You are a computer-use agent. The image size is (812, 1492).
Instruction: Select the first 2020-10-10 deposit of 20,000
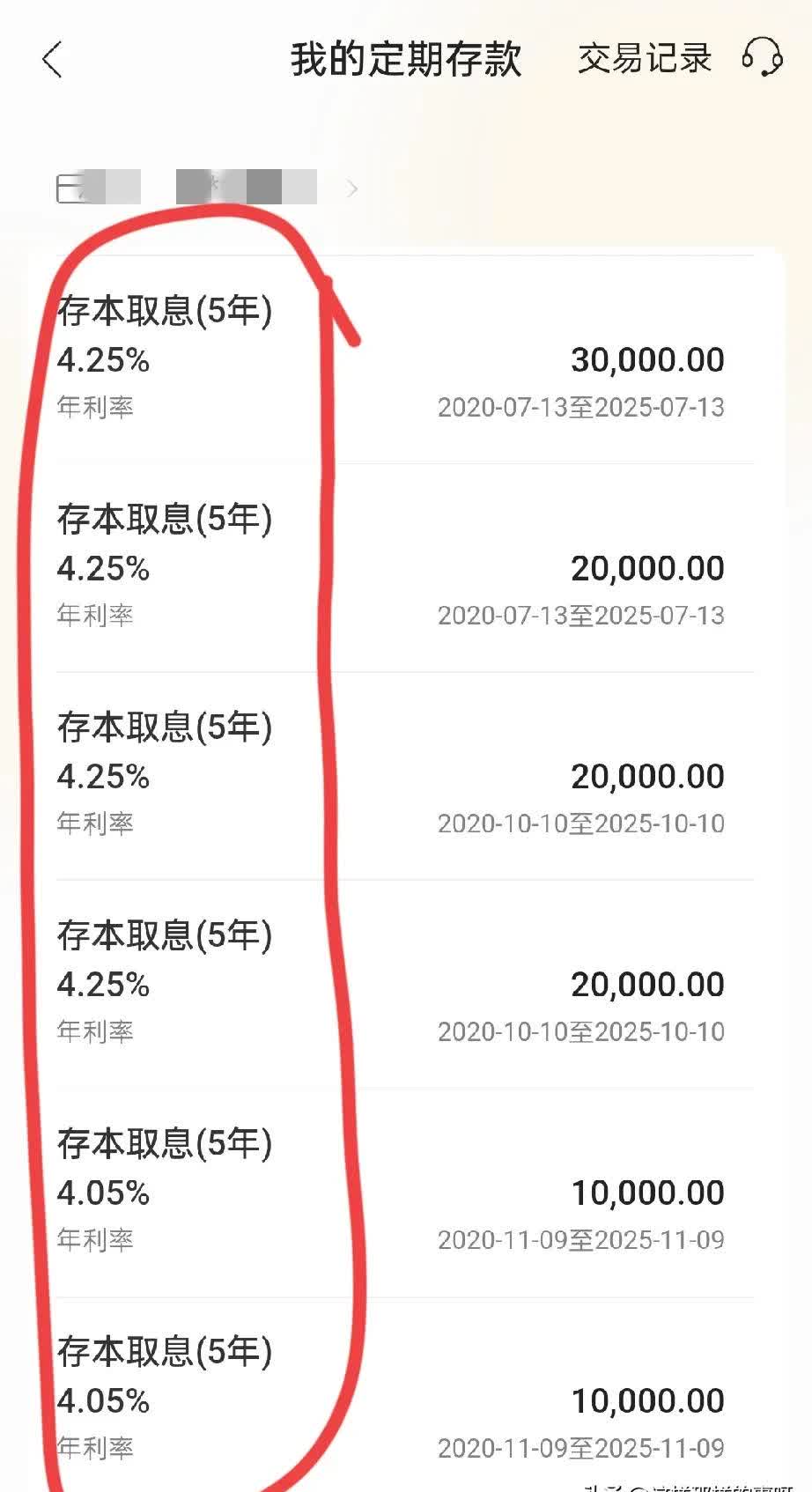point(406,775)
